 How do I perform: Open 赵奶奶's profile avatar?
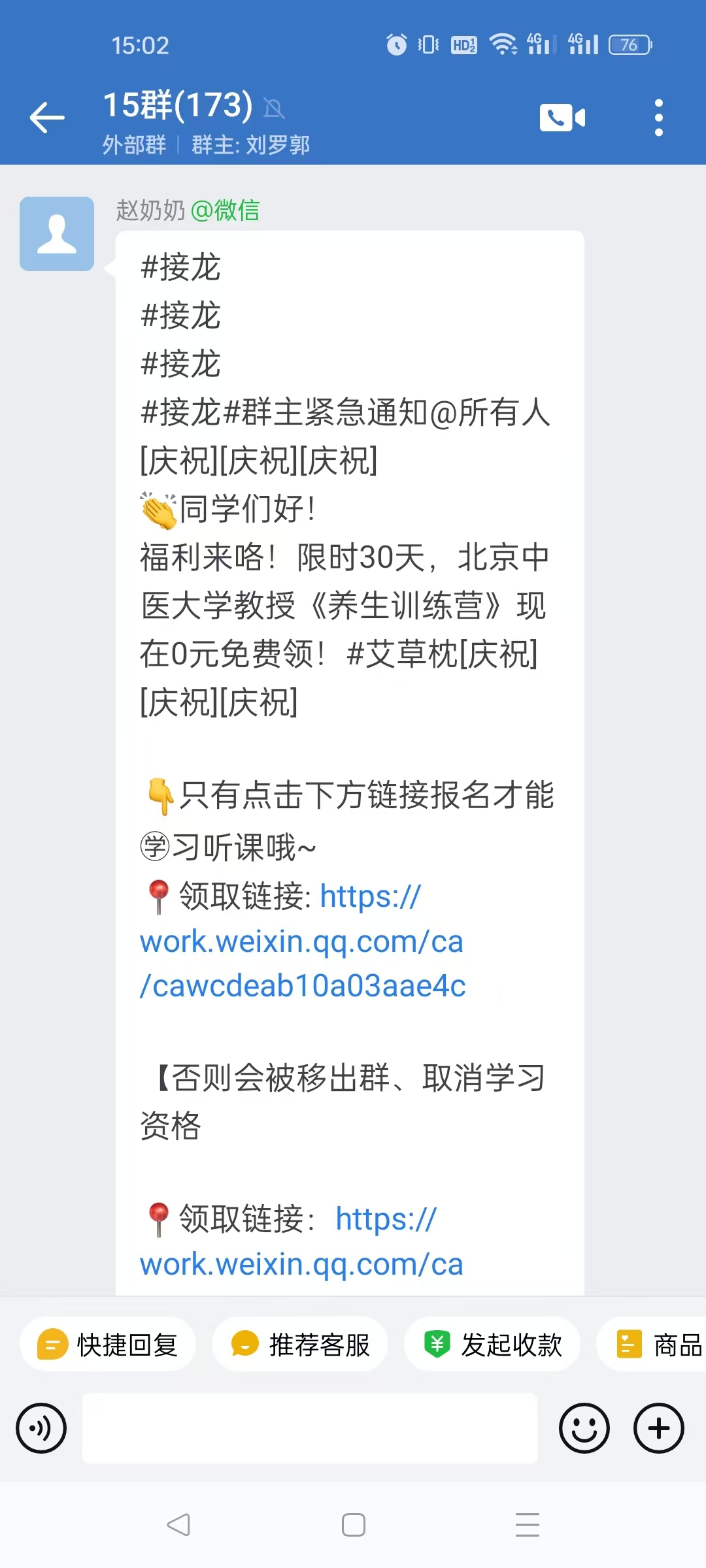point(57,234)
